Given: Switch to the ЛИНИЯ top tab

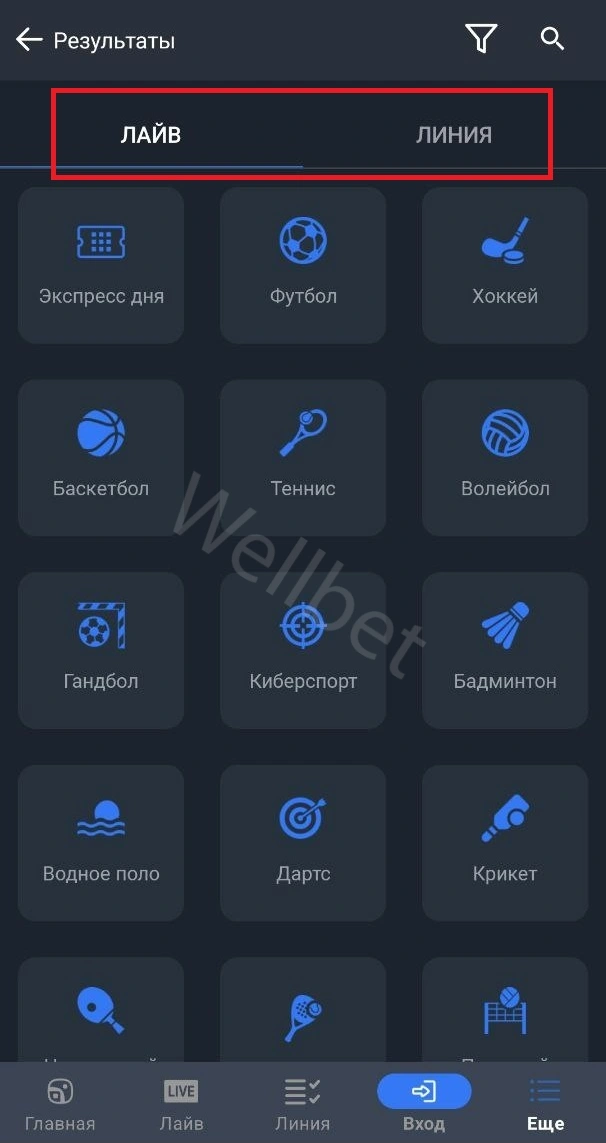Looking at the screenshot, I should (453, 135).
